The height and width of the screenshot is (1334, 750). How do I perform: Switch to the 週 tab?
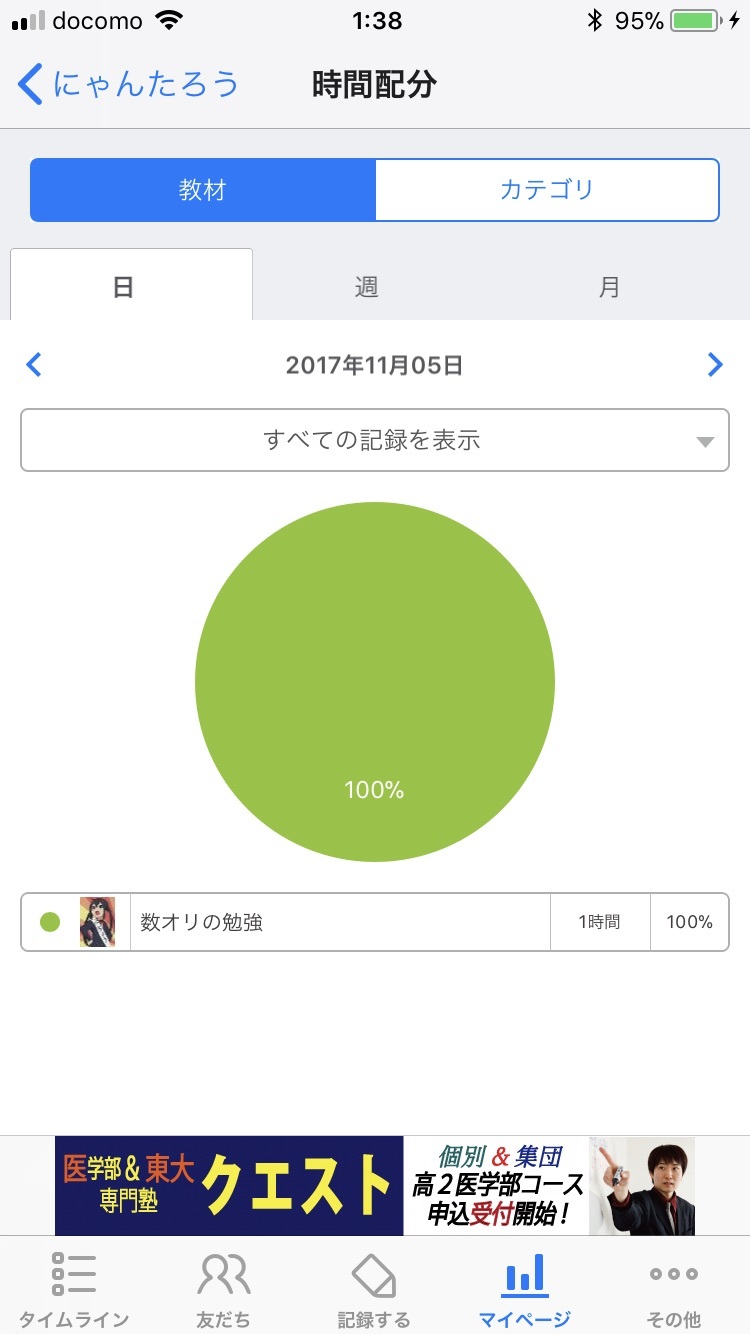pos(366,287)
